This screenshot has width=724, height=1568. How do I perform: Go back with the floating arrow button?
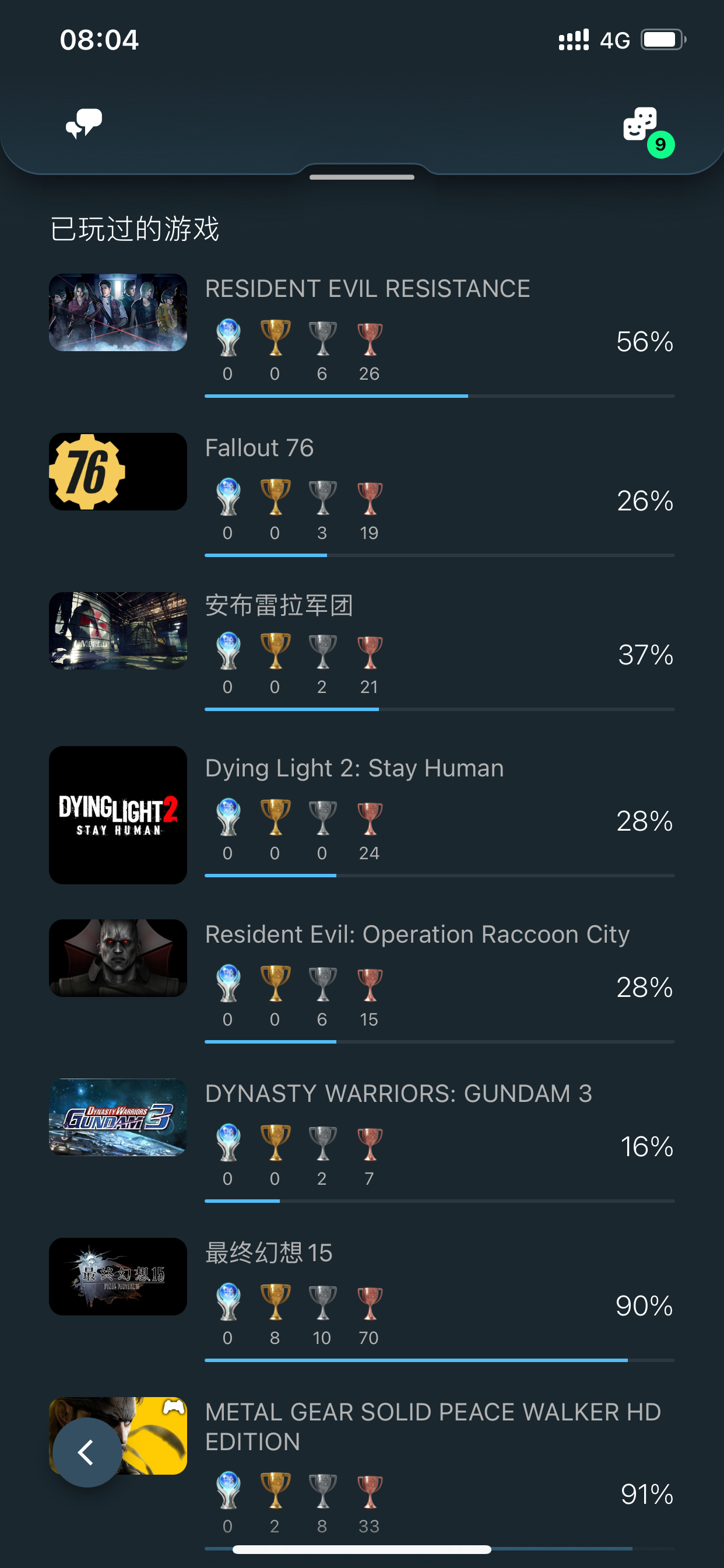tap(87, 1452)
